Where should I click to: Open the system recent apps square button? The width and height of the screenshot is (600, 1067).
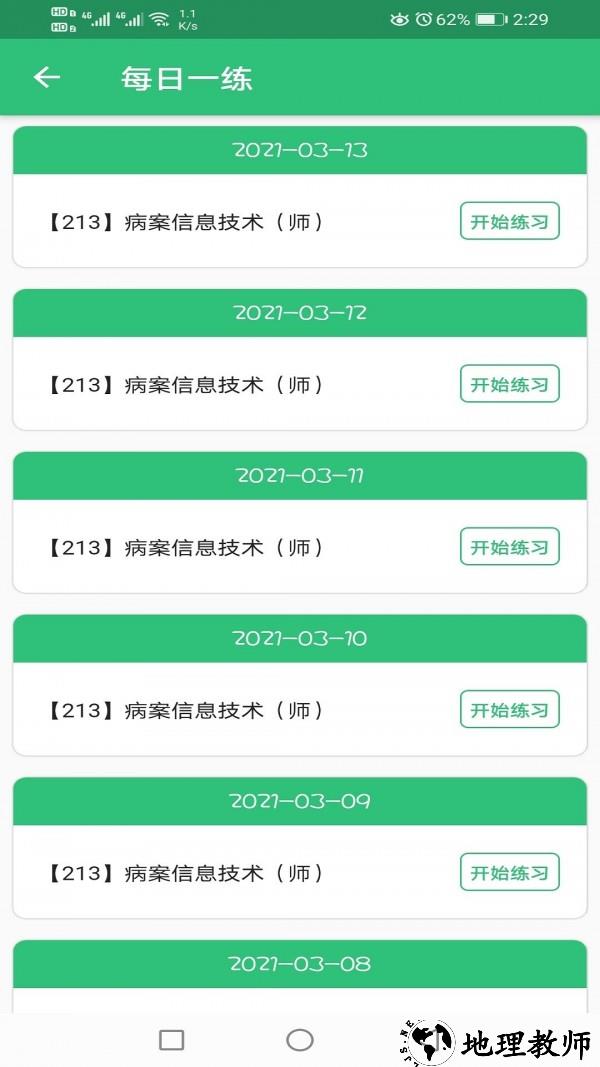pos(172,1040)
